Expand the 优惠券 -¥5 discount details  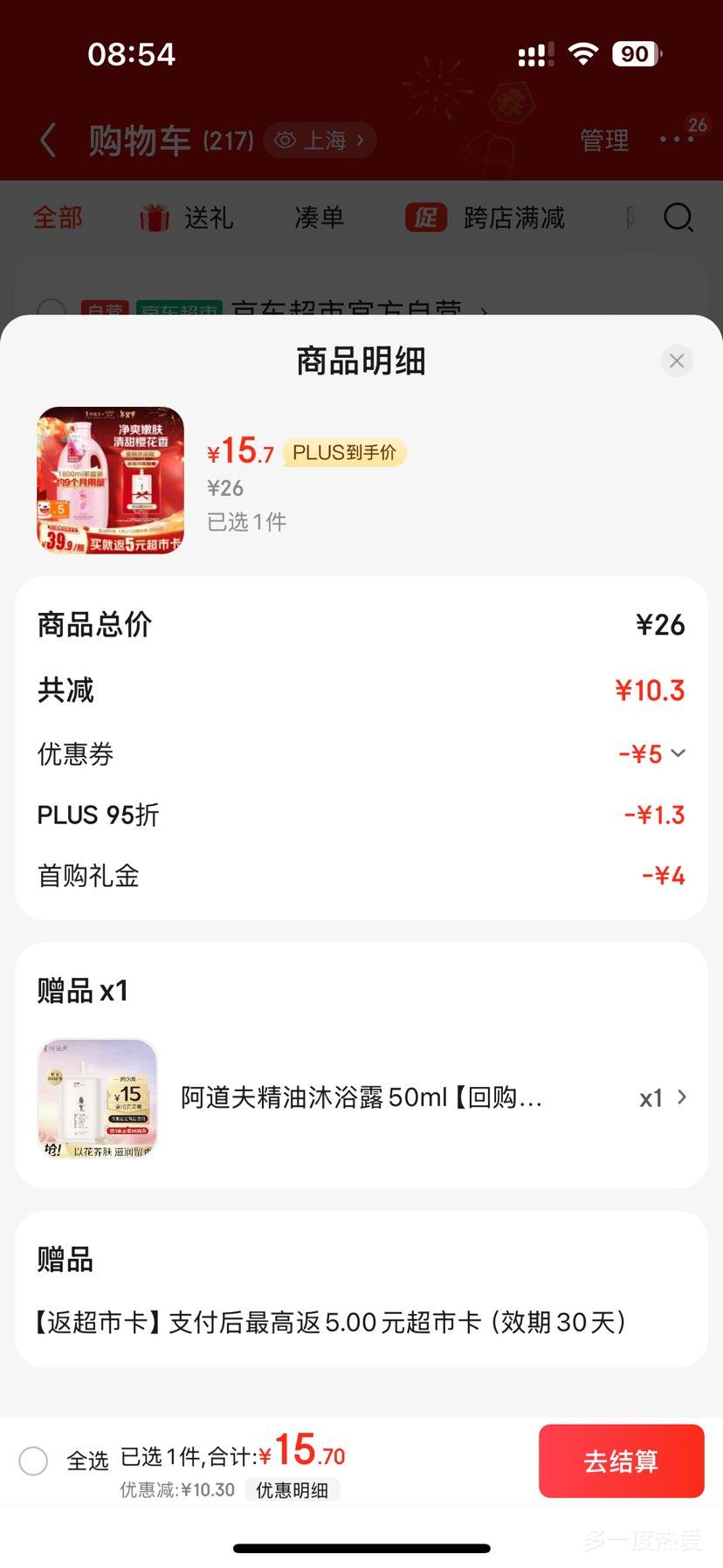coord(679,753)
